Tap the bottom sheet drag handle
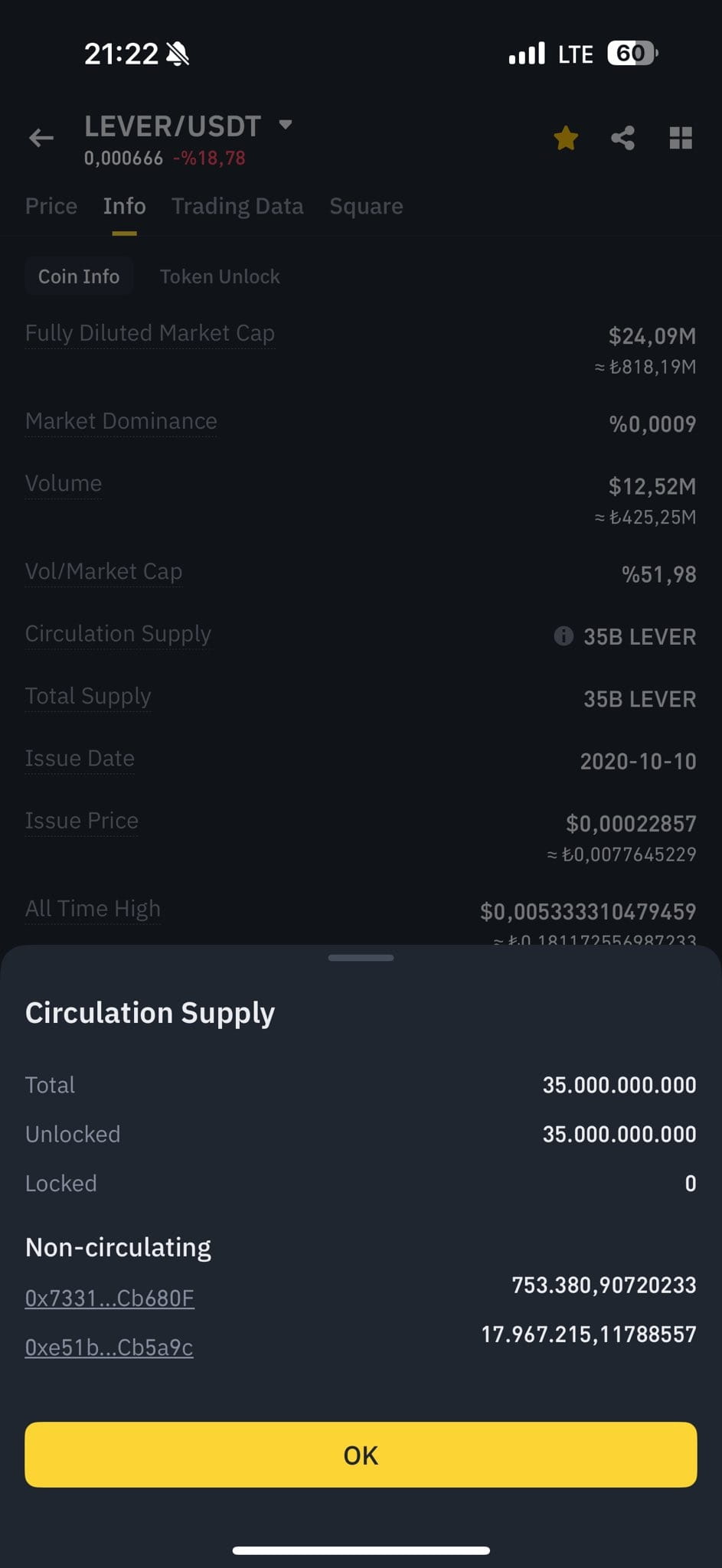 (x=361, y=957)
